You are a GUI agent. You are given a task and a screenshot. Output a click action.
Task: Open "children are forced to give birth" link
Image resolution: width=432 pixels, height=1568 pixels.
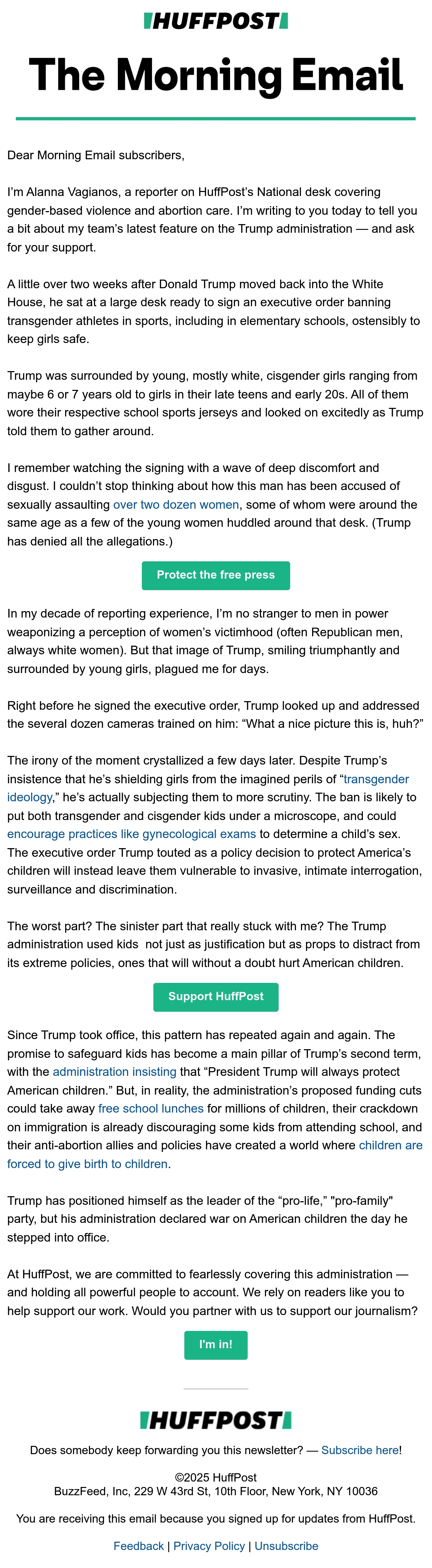391,1145
